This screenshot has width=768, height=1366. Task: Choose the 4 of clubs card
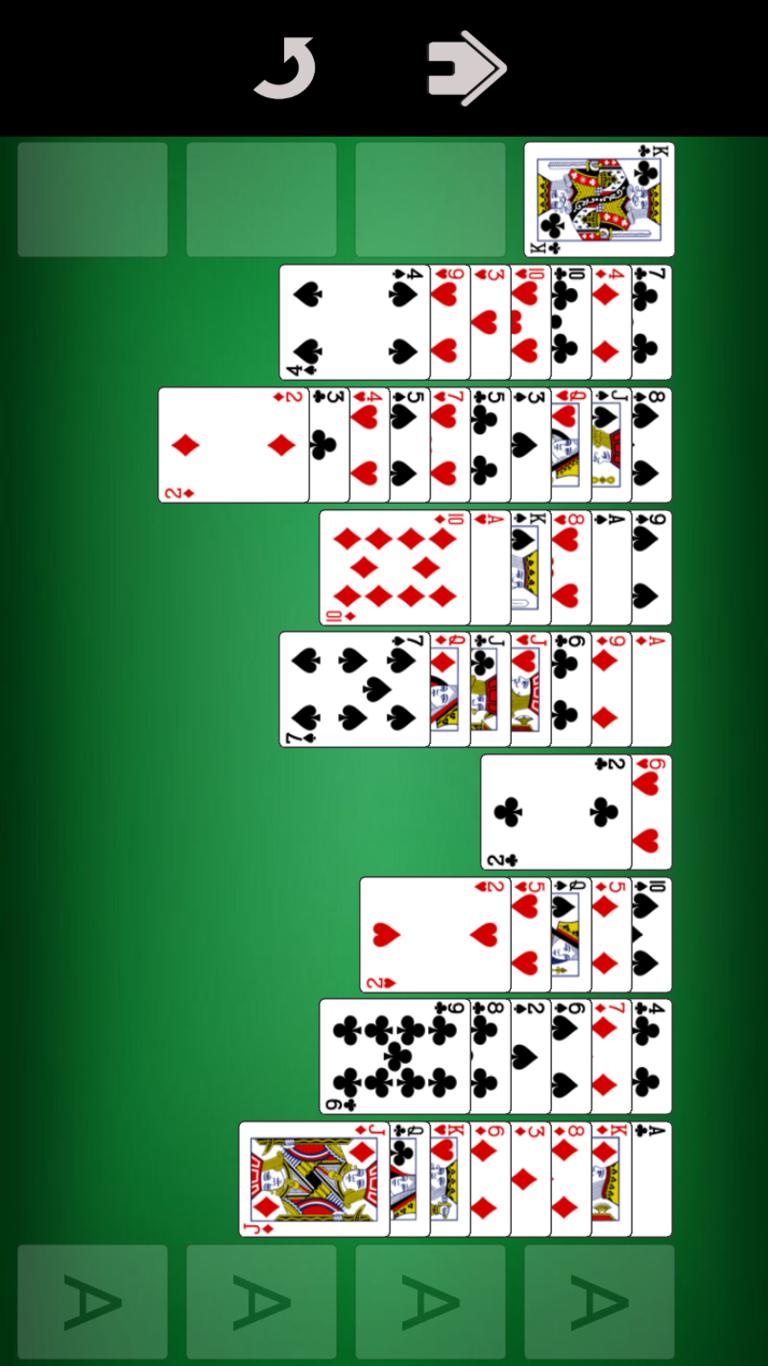point(651,1057)
